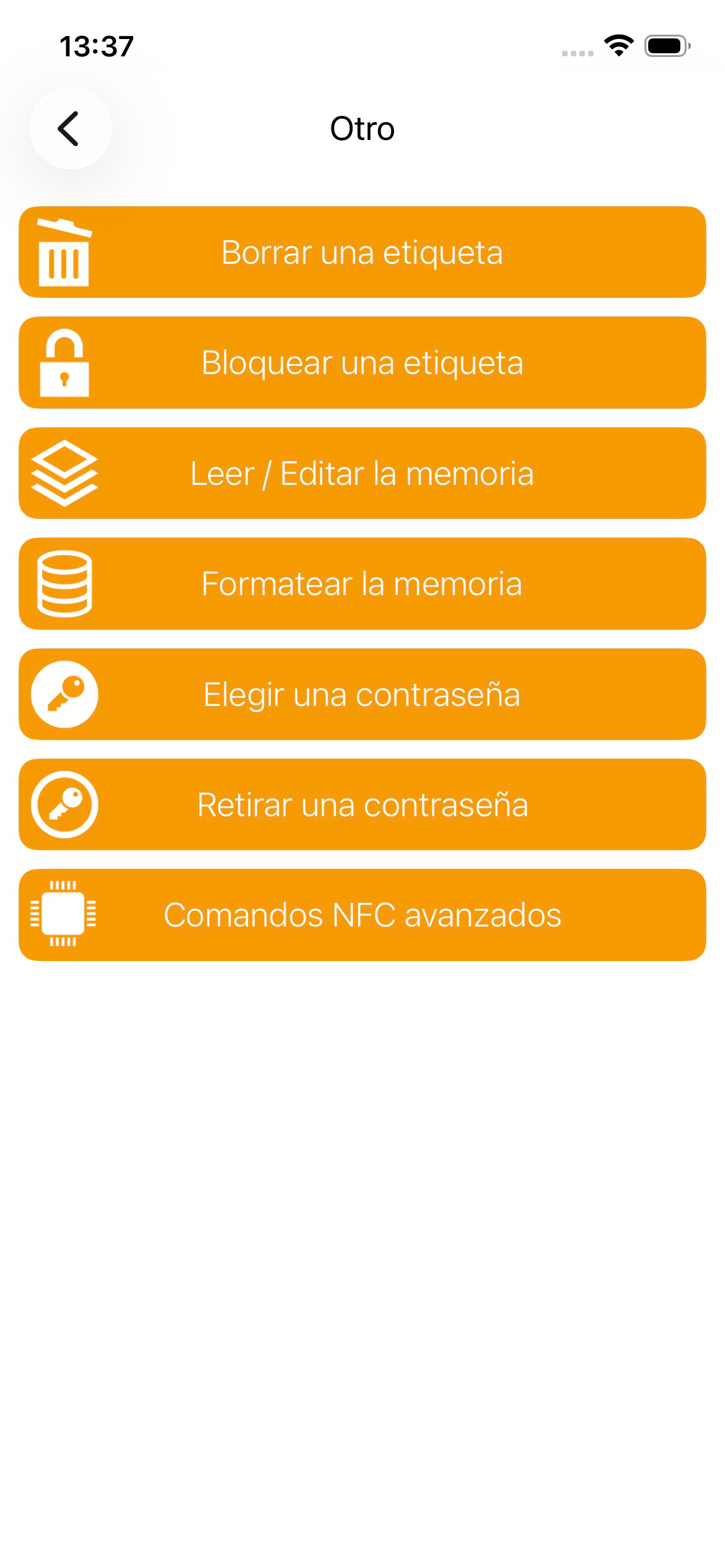Open Formatear la memoria
This screenshot has height=1568, width=725.
coord(362,583)
